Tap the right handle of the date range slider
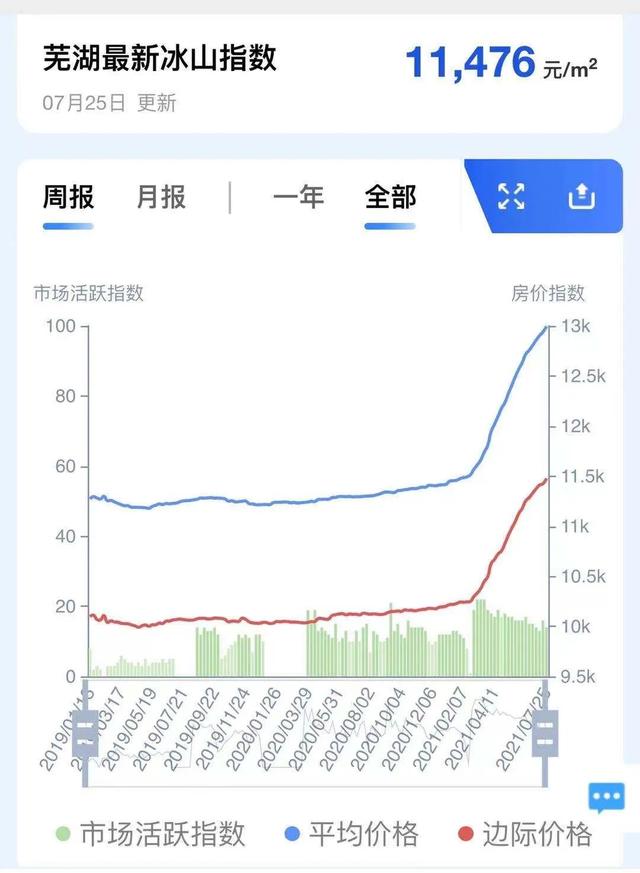This screenshot has width=640, height=873. click(546, 735)
